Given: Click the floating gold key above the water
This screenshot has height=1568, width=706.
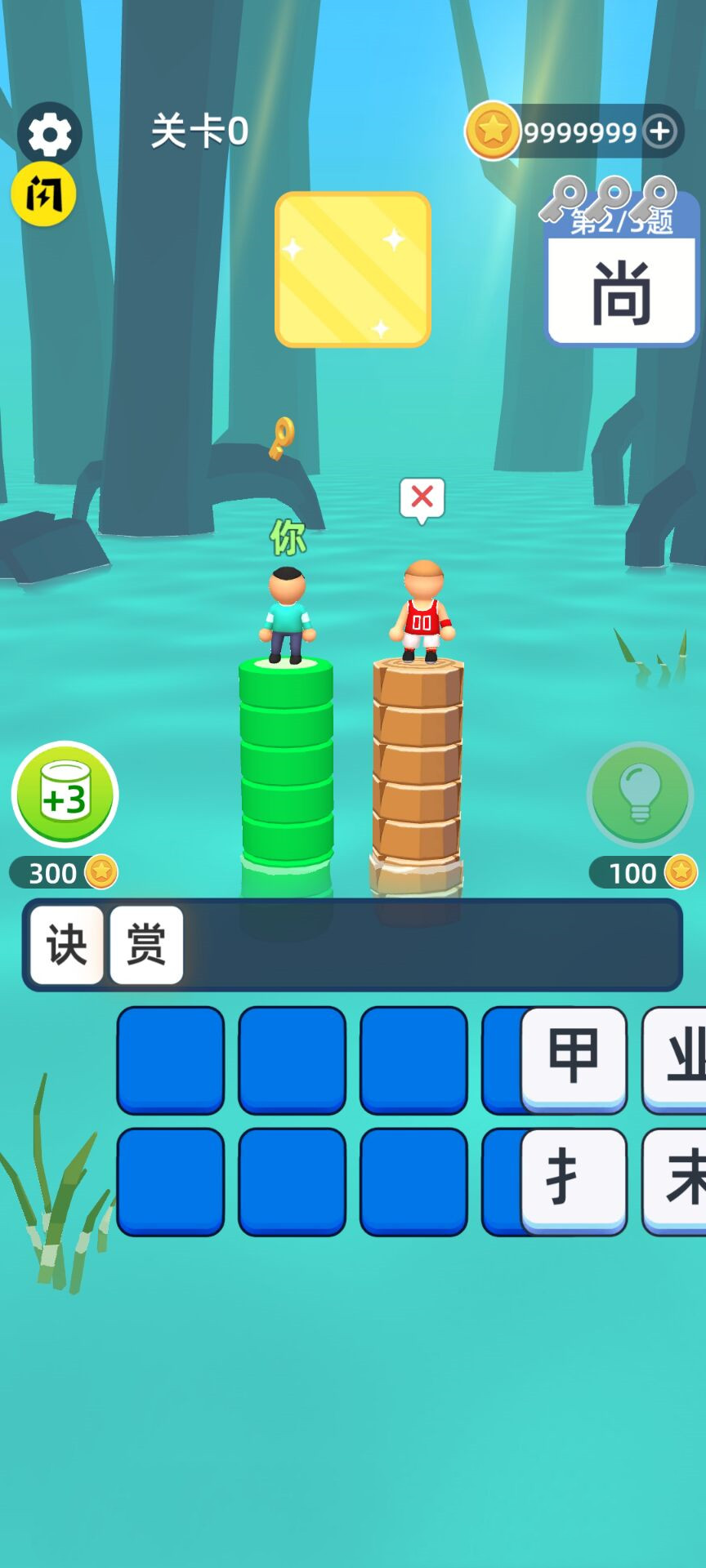Looking at the screenshot, I should (283, 438).
